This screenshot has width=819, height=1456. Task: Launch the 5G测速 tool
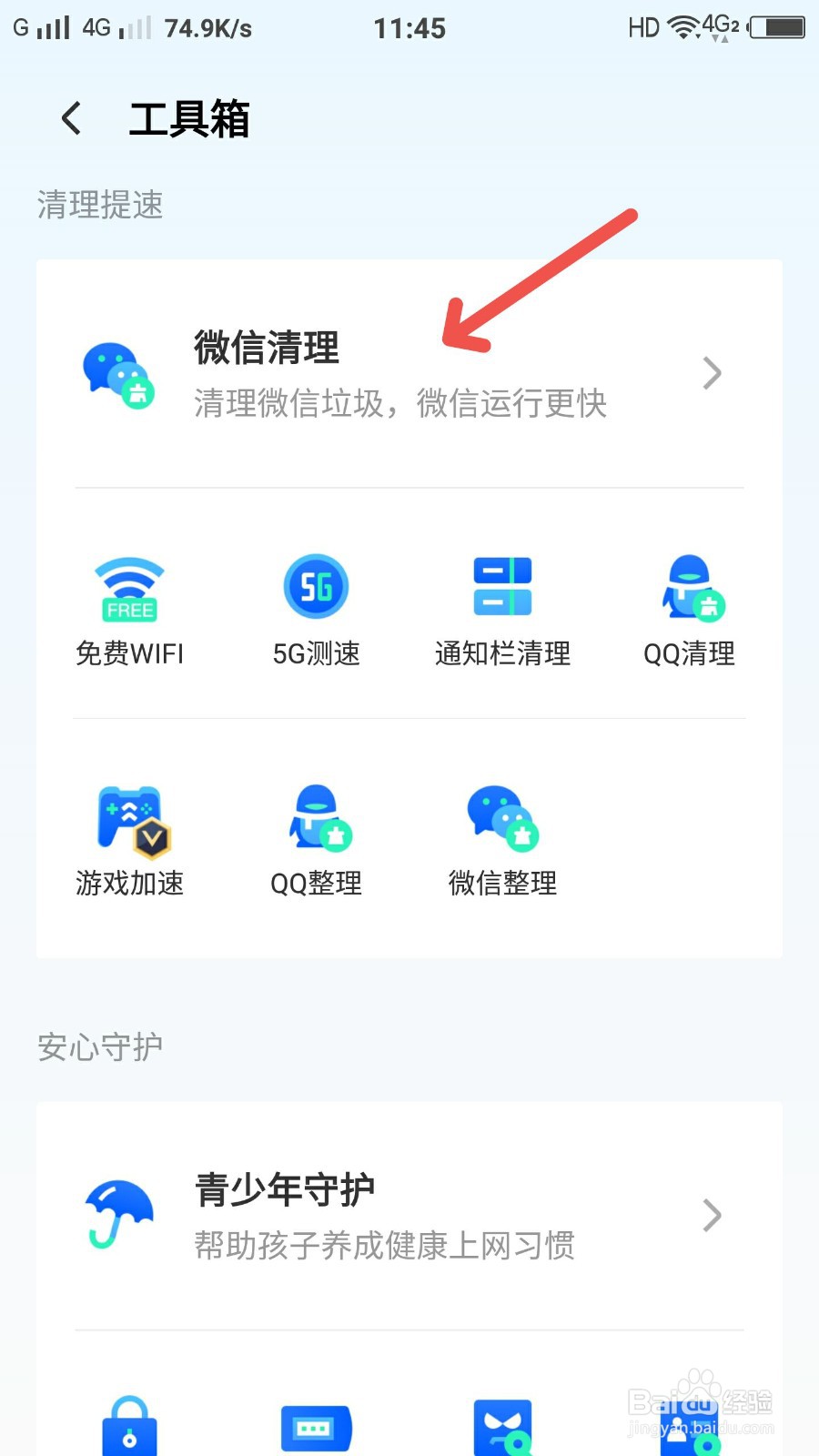point(317,612)
